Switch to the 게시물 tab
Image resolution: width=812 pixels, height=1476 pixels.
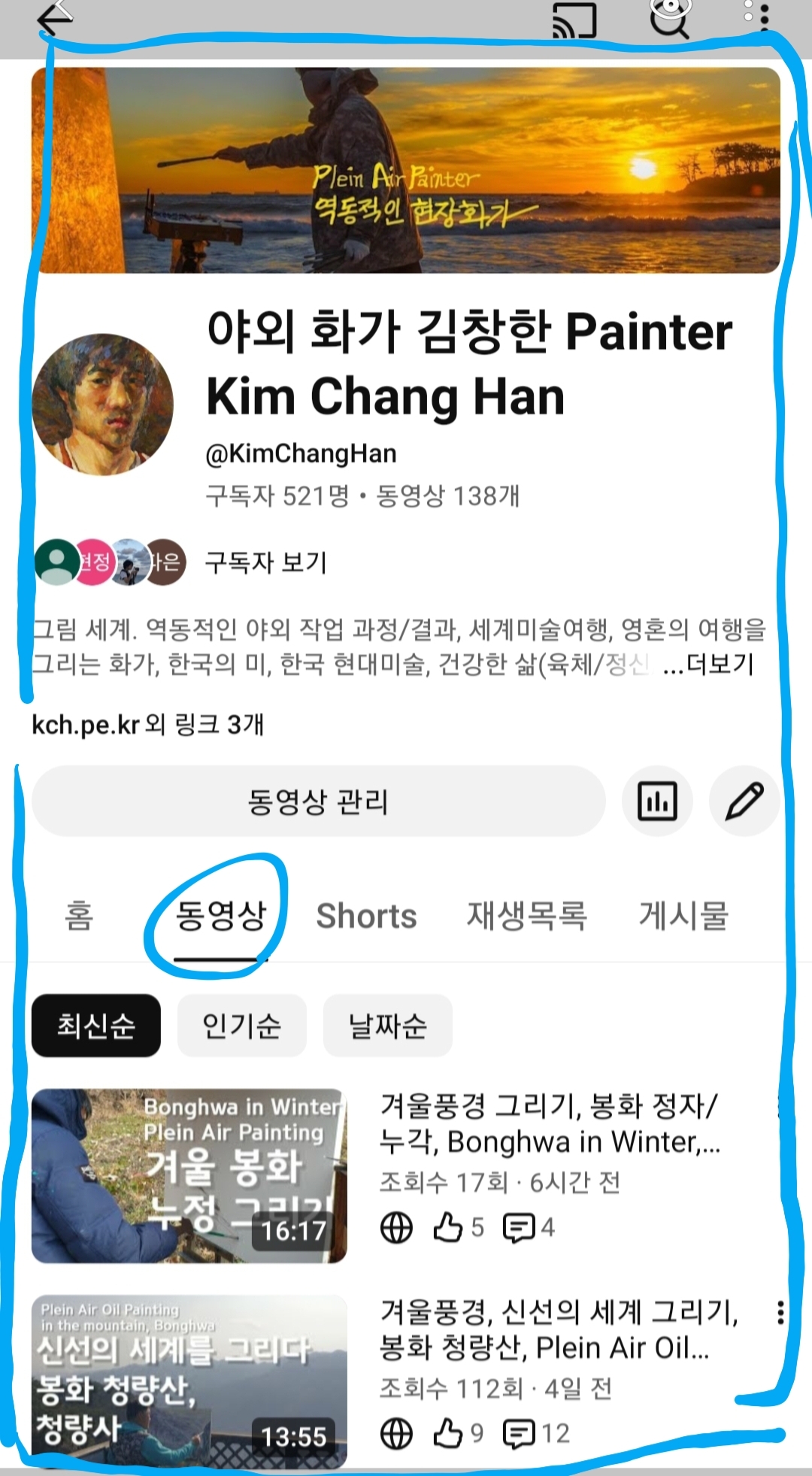pyautogui.click(x=683, y=916)
